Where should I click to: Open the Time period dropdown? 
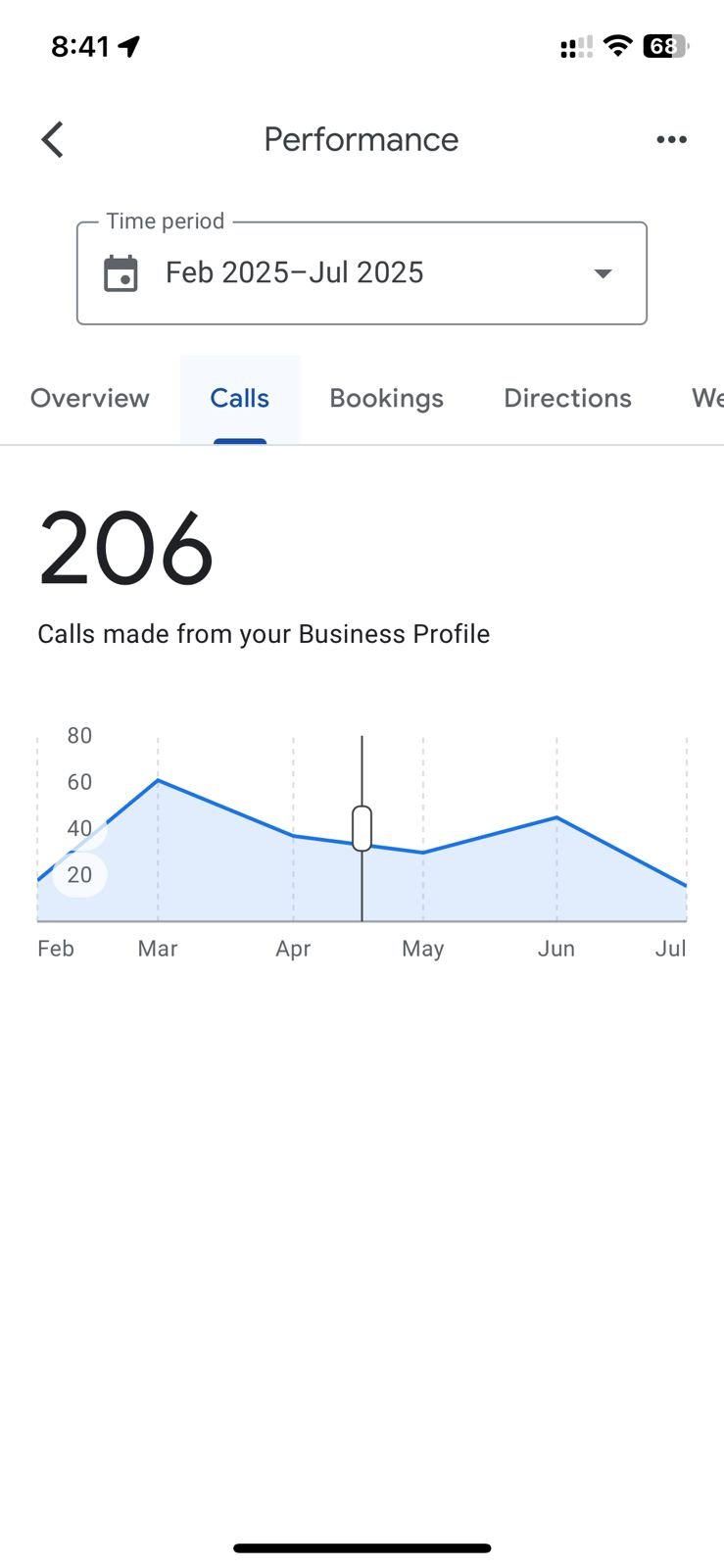click(362, 273)
